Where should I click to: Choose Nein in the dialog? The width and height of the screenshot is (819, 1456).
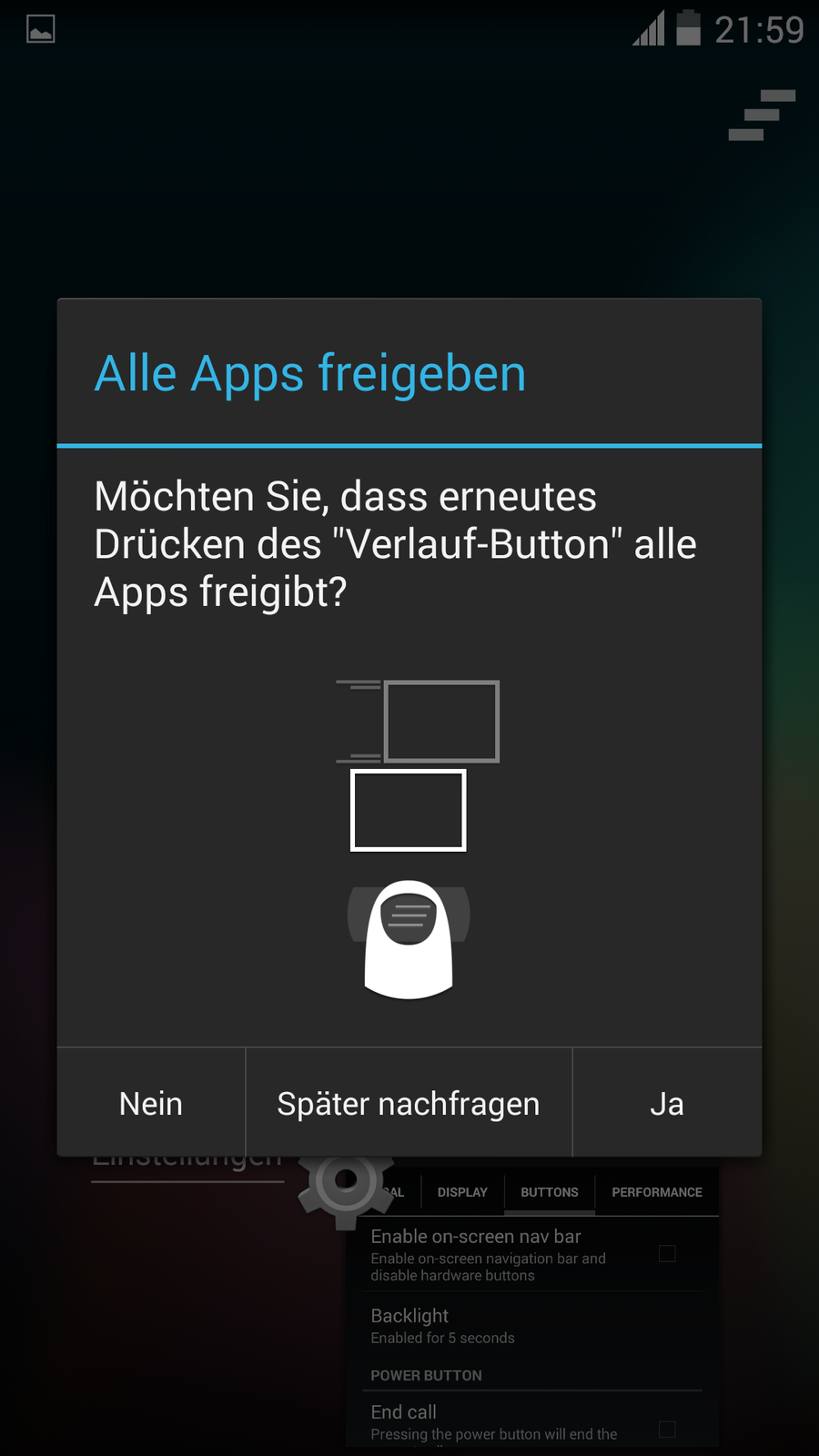[151, 1103]
